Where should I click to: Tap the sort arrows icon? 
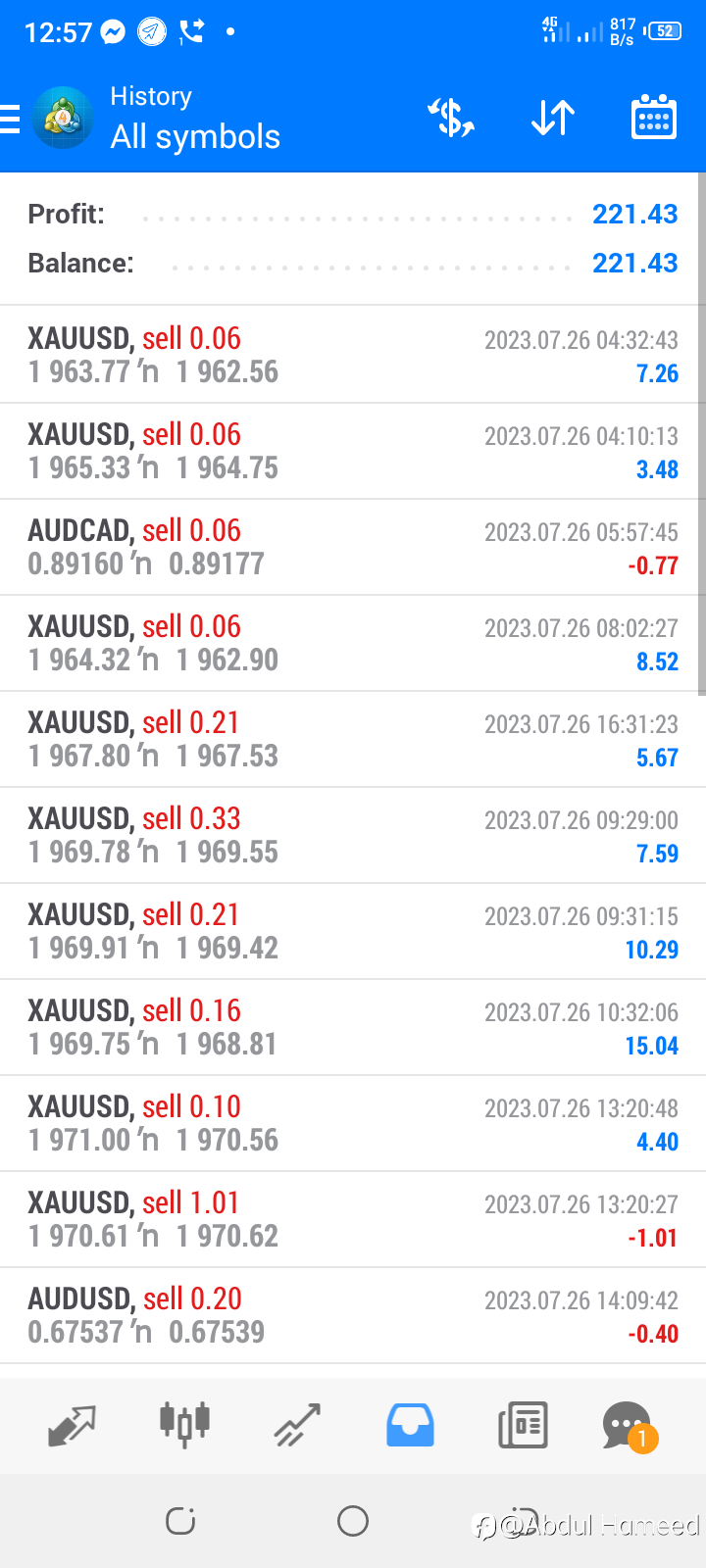click(553, 118)
